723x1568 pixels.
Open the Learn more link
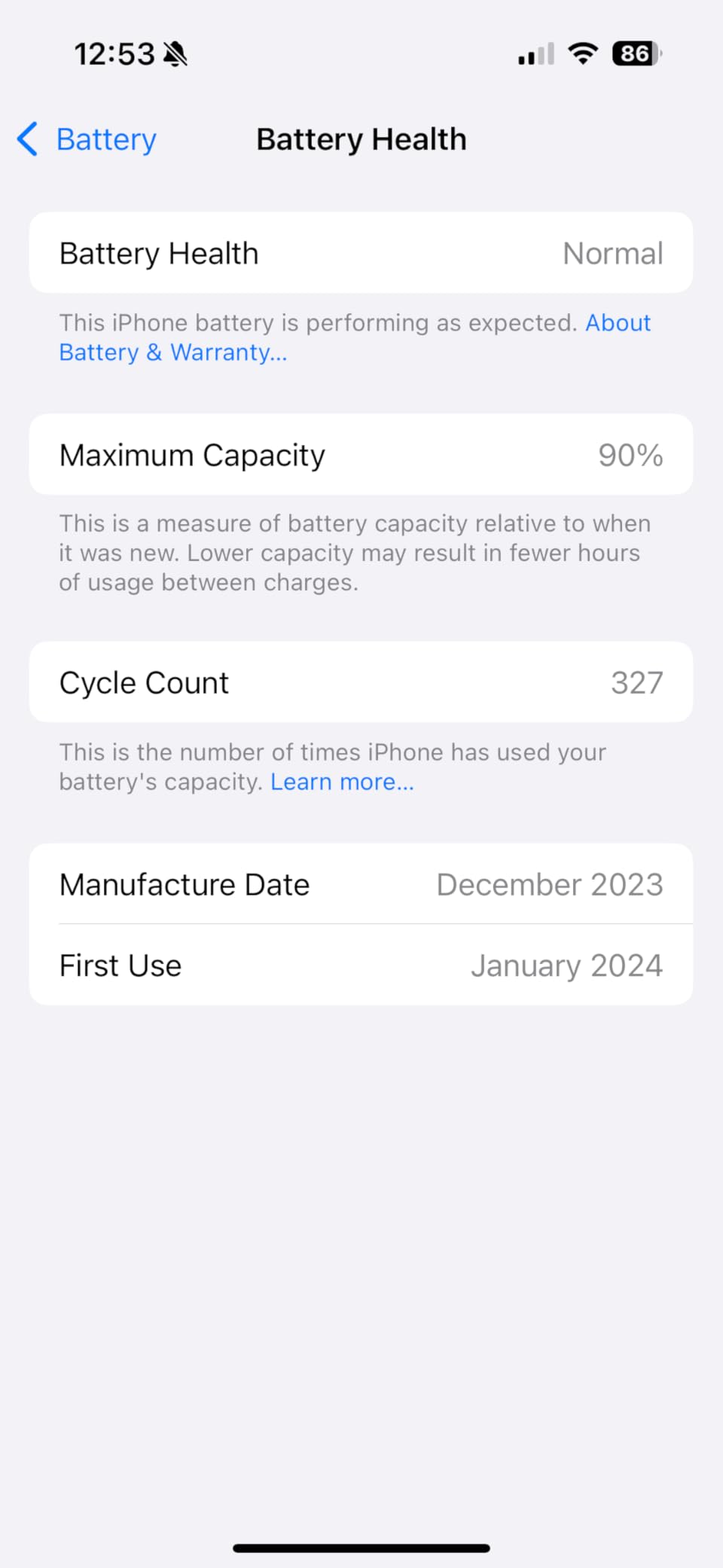tap(341, 782)
